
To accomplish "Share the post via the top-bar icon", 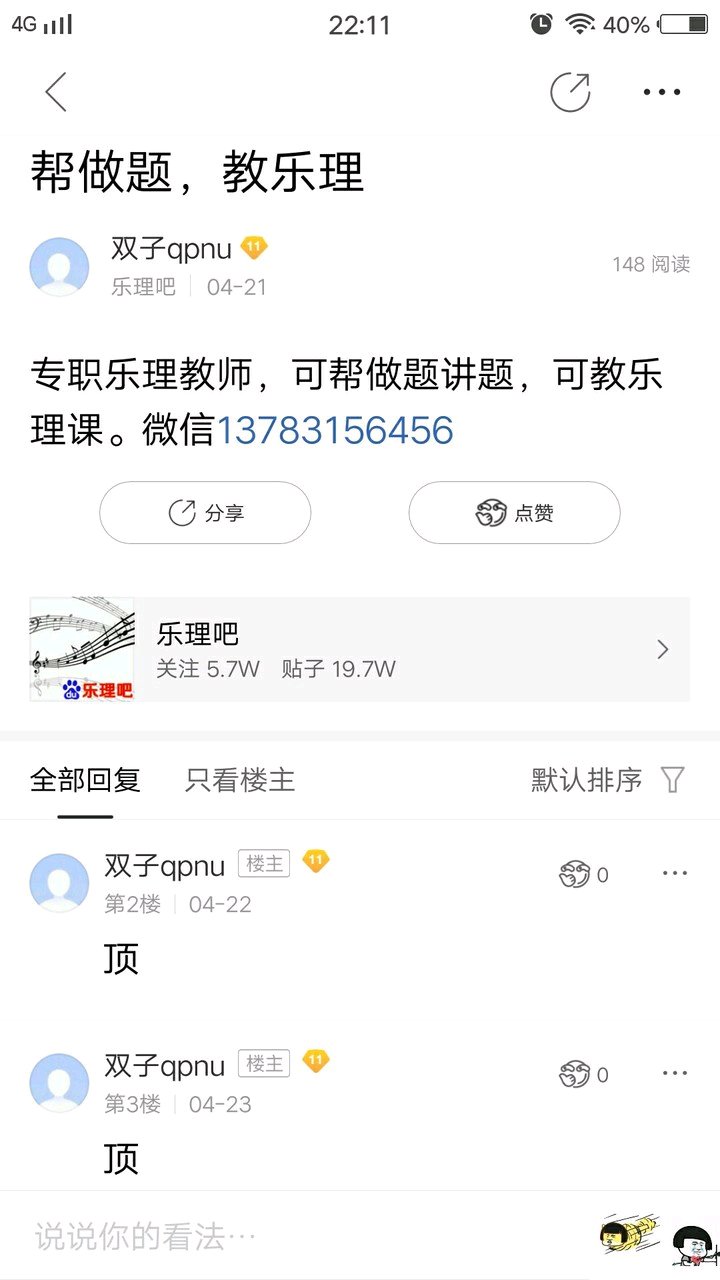I will click(570, 92).
